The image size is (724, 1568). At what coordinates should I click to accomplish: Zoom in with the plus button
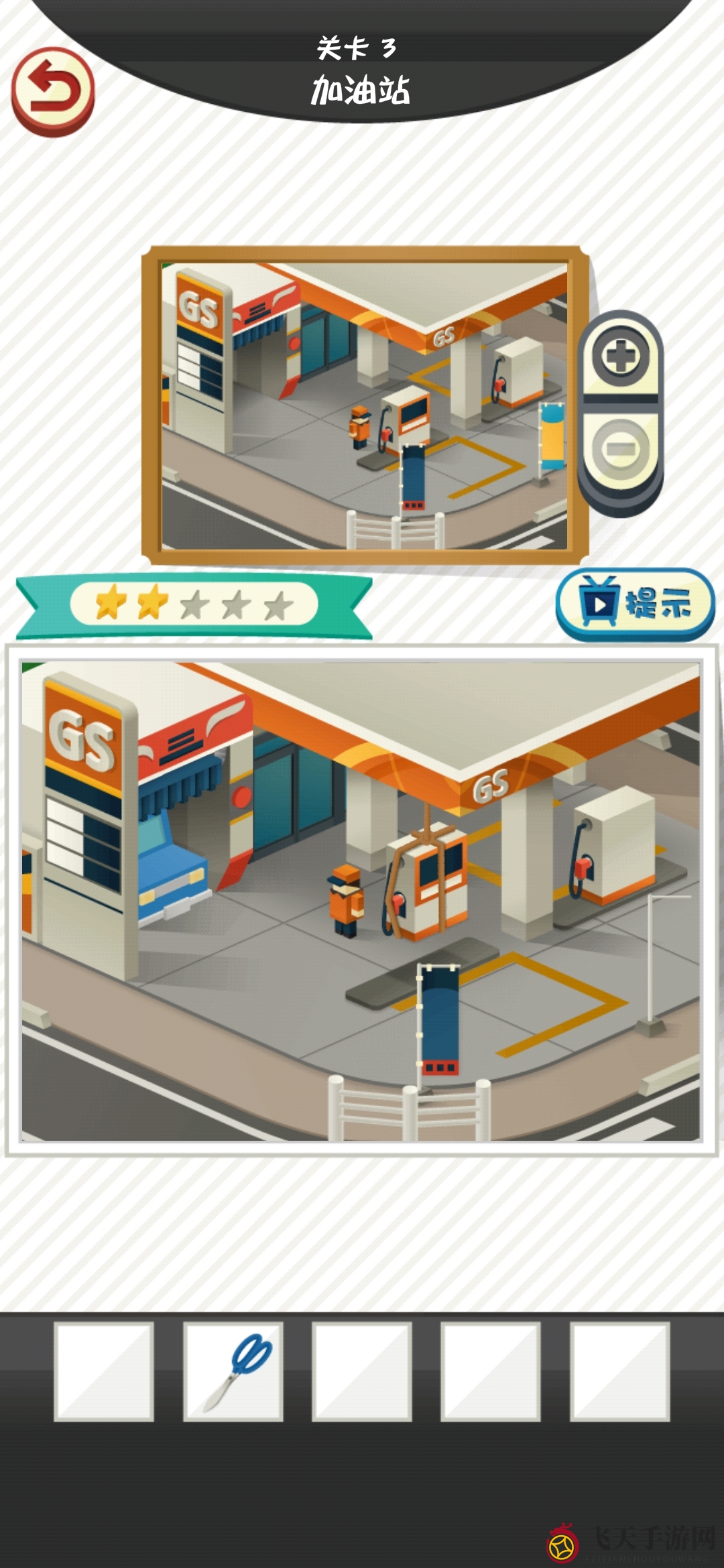pos(620,356)
